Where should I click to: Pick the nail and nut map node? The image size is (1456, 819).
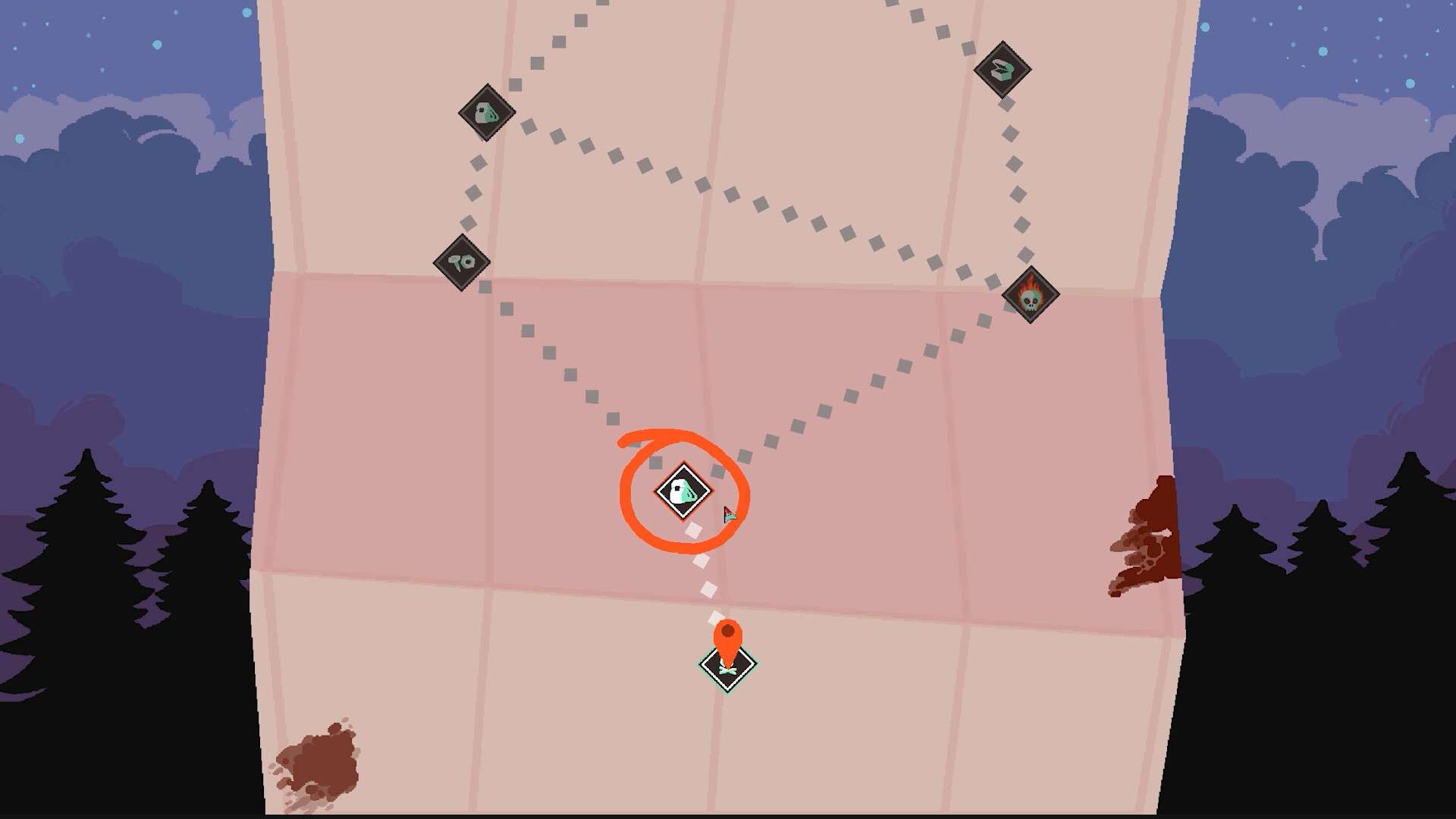click(x=461, y=262)
